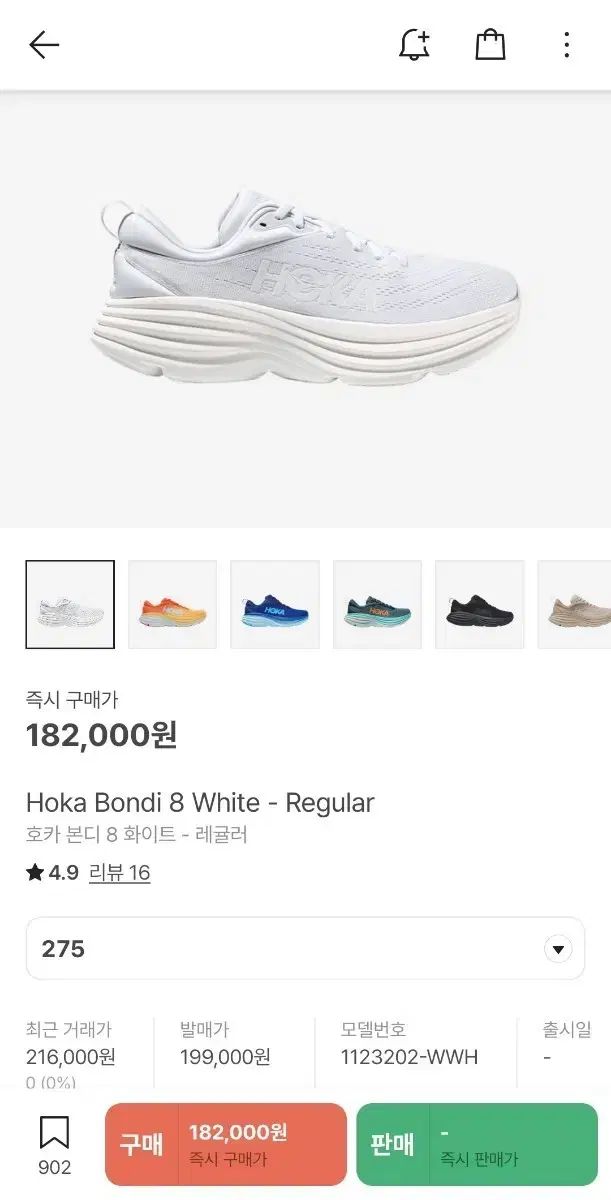Open the three-dot overflow menu
611x1200 pixels.
click(566, 45)
